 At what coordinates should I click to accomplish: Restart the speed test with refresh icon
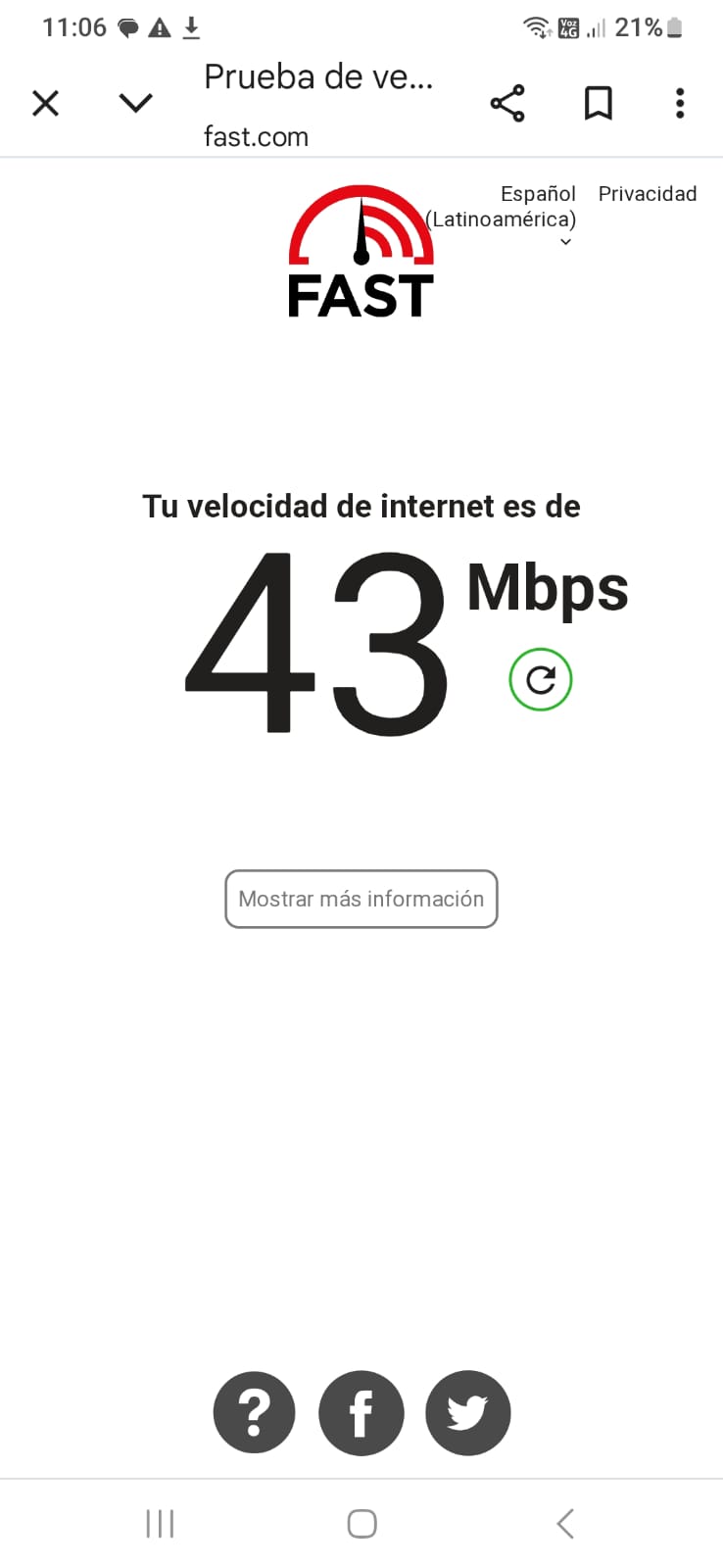[x=541, y=679]
